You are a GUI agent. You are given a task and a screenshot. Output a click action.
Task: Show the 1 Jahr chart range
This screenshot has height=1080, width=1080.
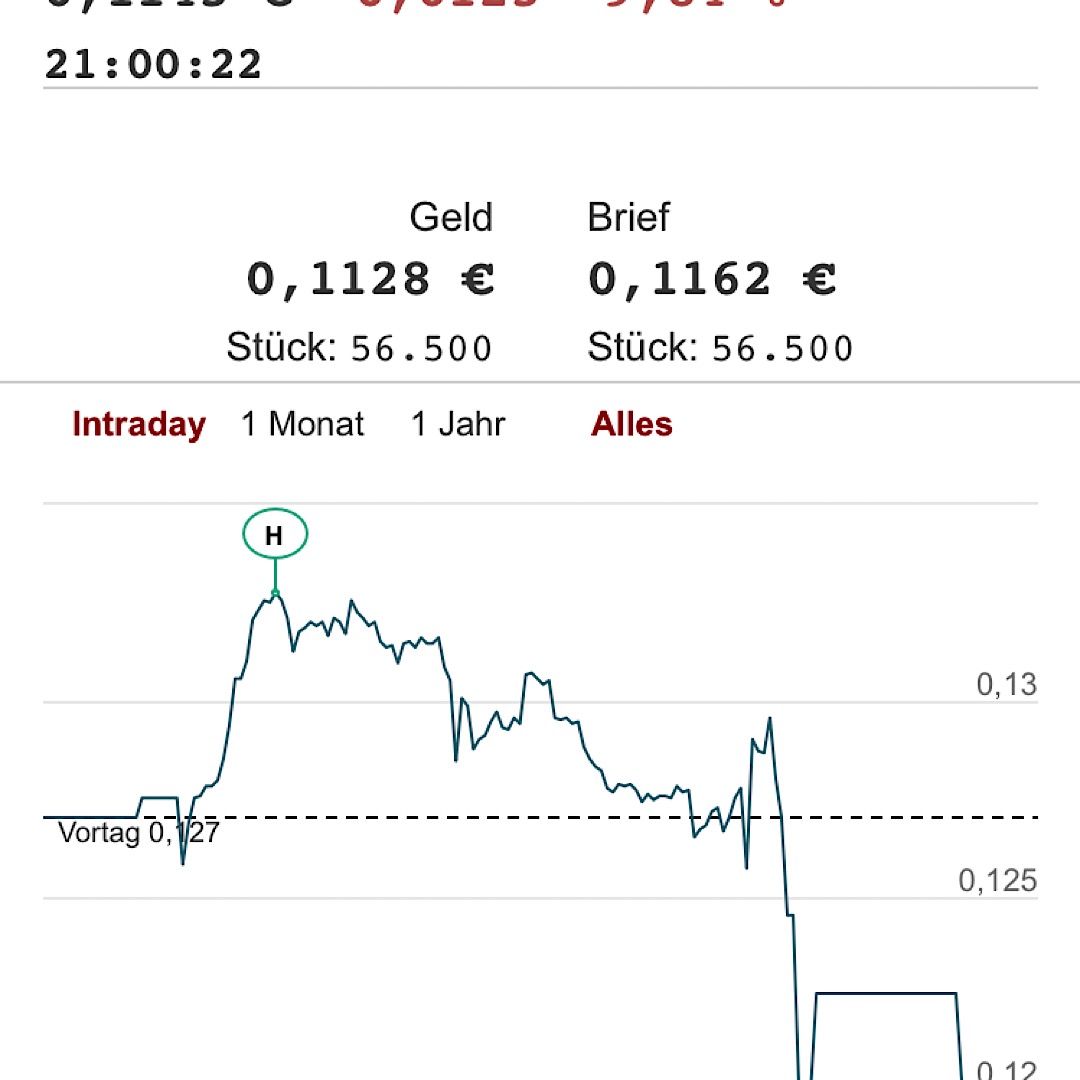pos(458,424)
